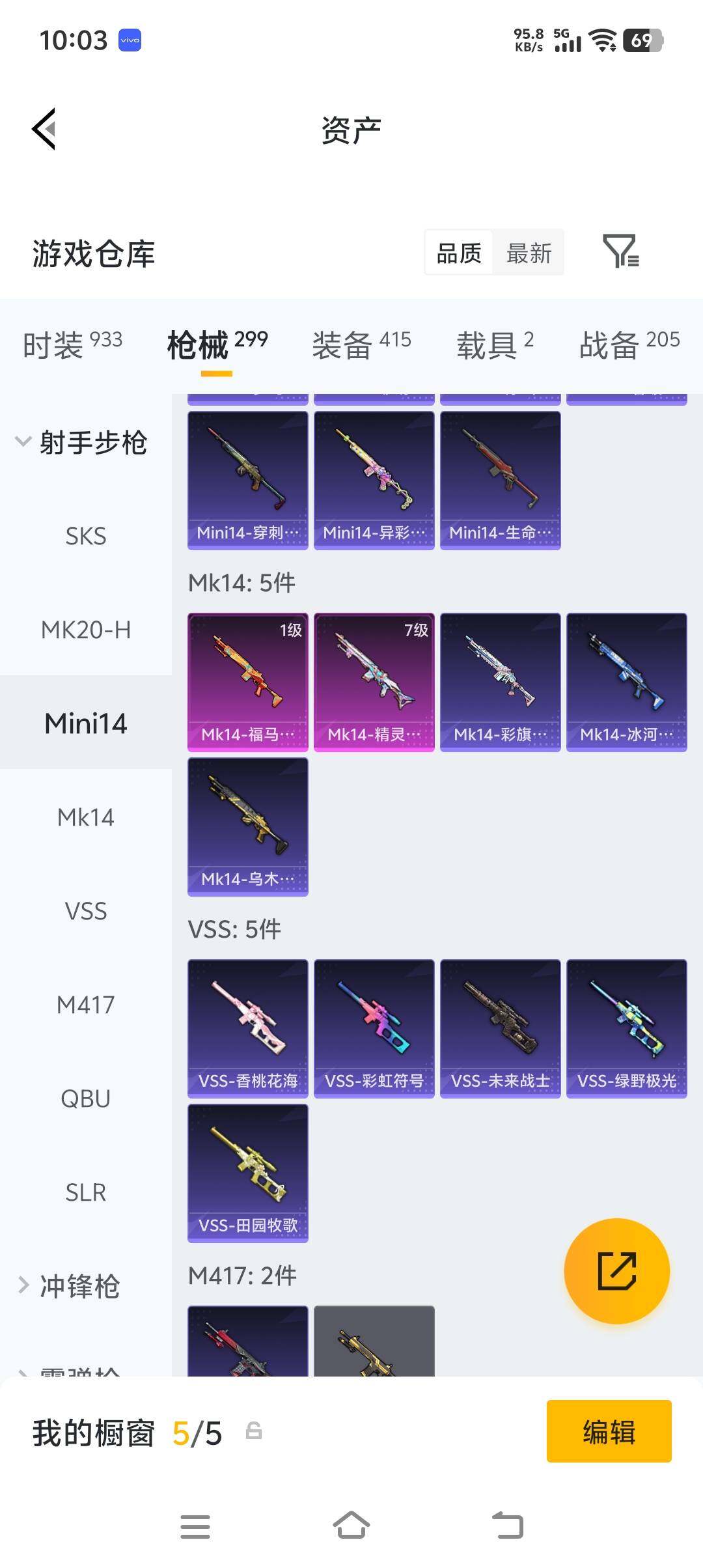Viewport: 703px width, 1568px height.
Task: Select MK20-H in the side list
Action: 86,630
